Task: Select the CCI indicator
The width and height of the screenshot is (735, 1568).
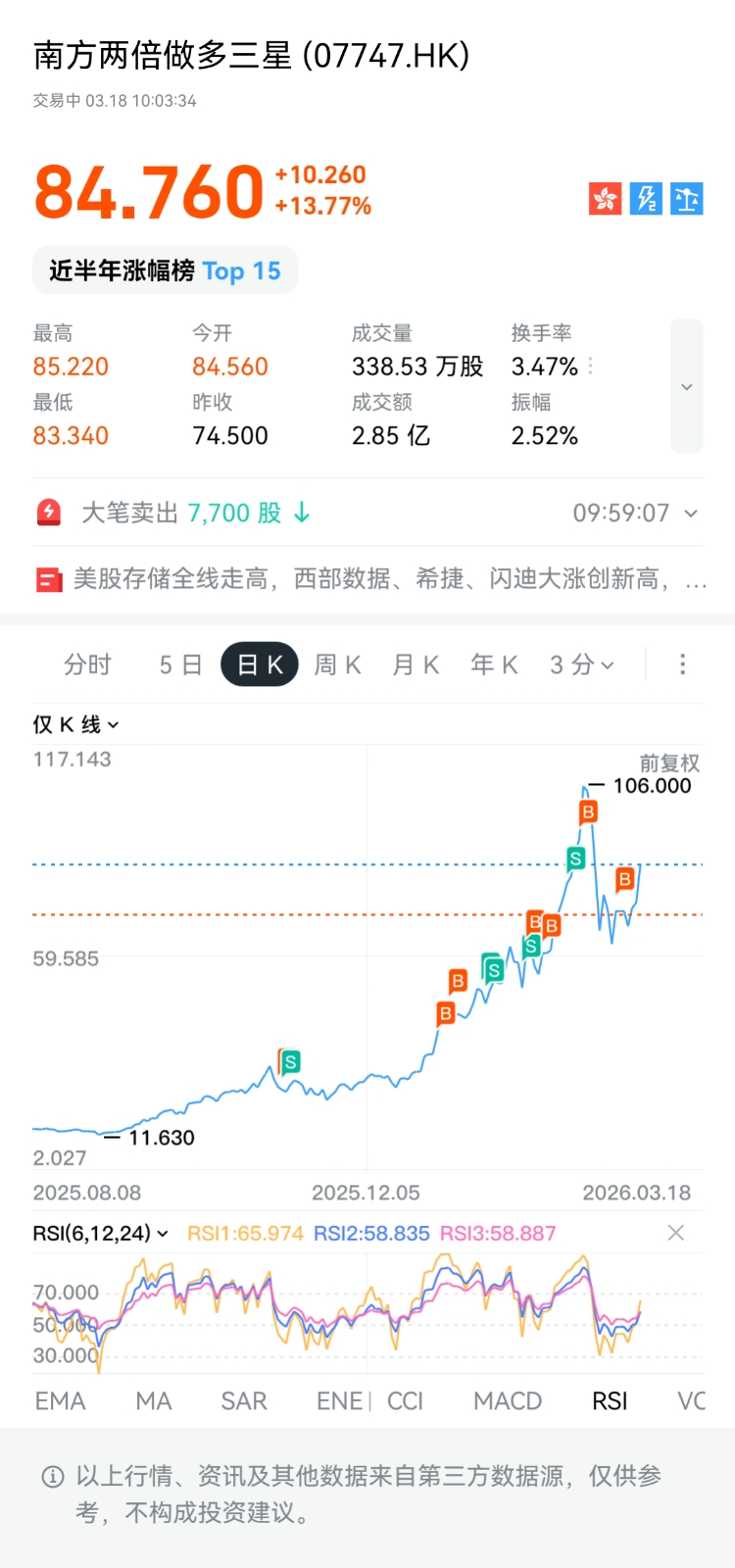Action: 405,1401
